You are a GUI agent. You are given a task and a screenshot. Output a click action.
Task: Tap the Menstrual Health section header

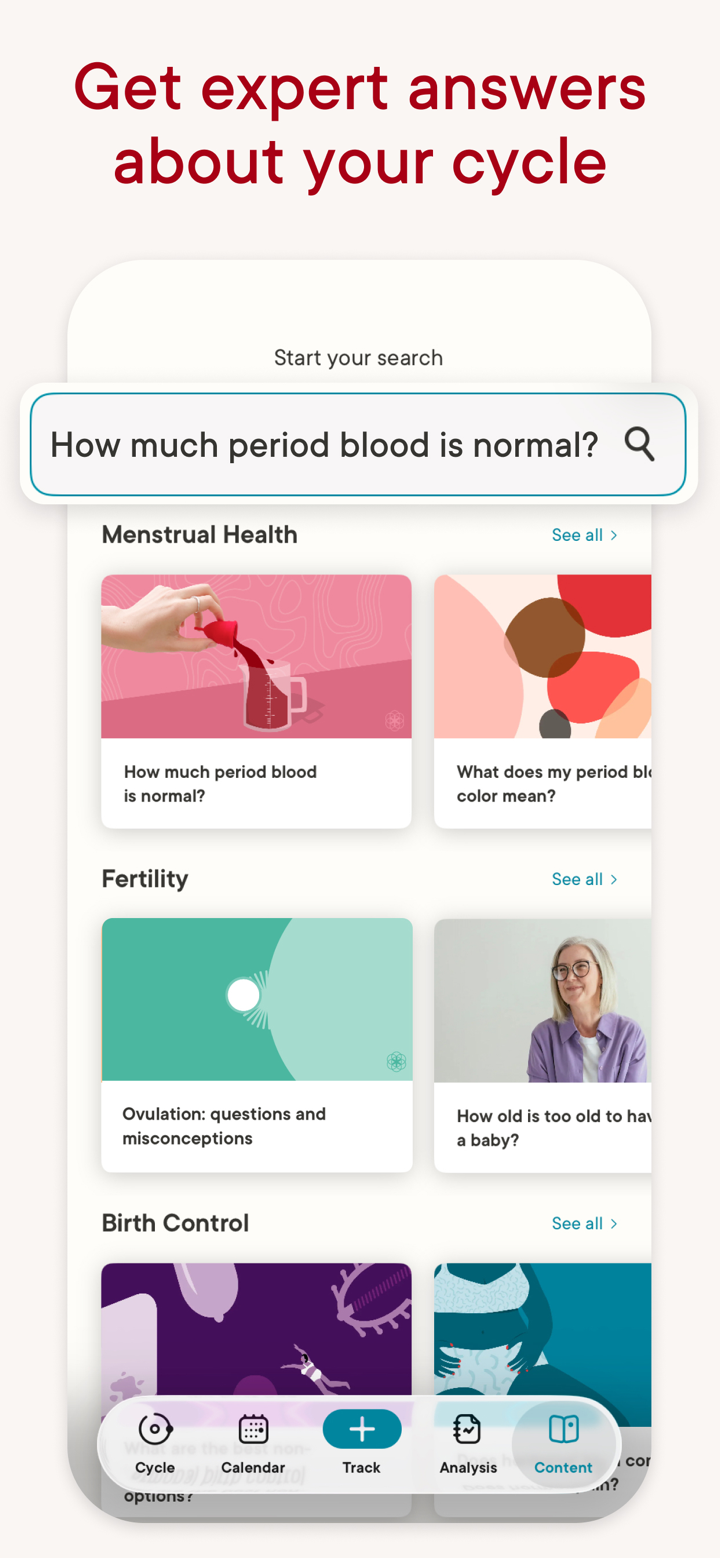pos(199,535)
